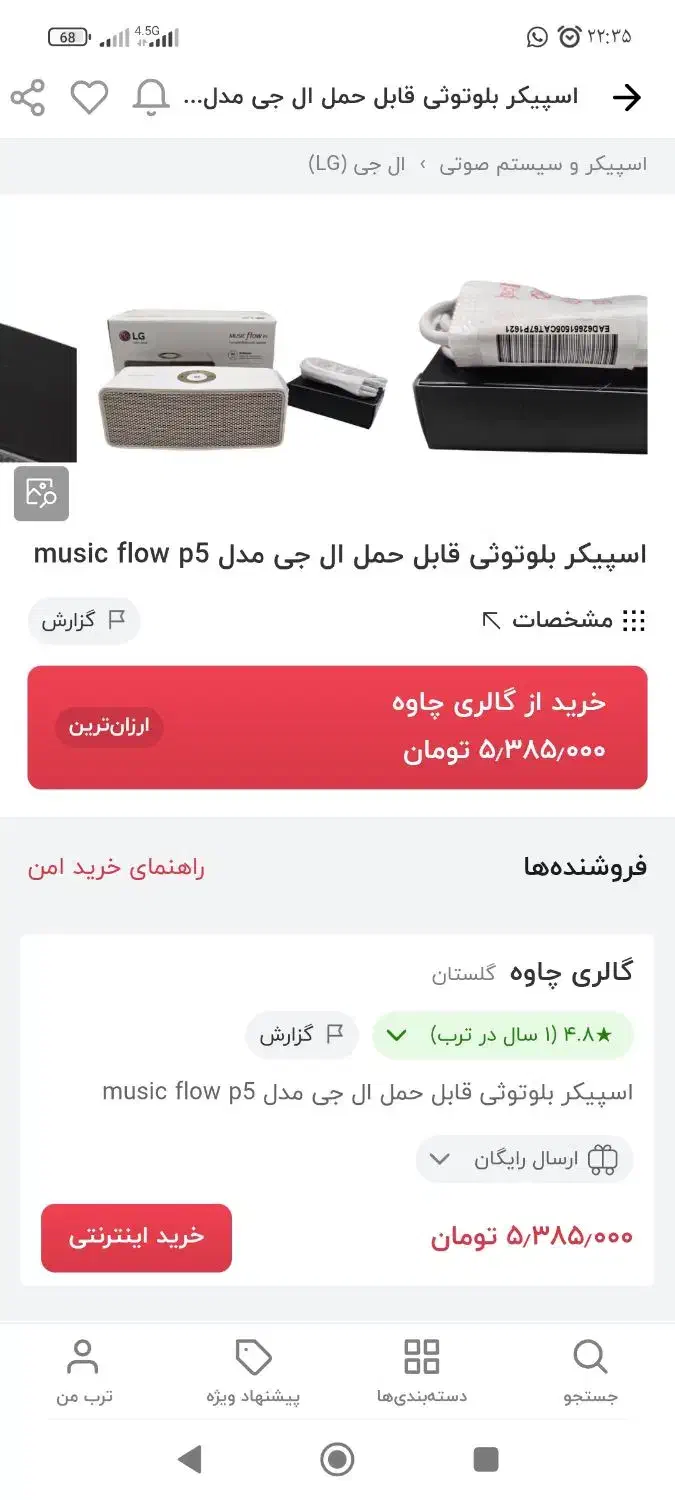Image resolution: width=675 pixels, height=1500 pixels.
Task: Tap the image search icon below gallery
Action: 41,493
